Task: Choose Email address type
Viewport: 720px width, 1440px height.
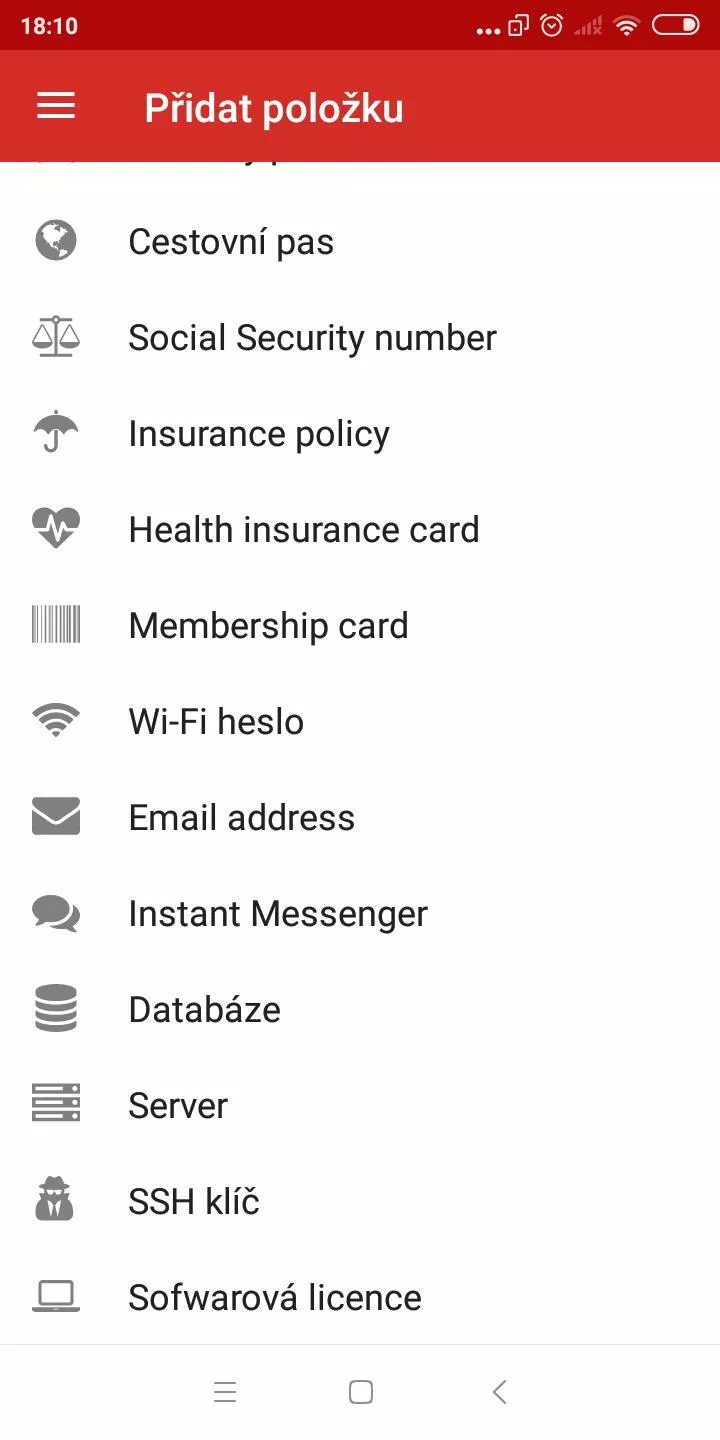Action: (x=360, y=818)
